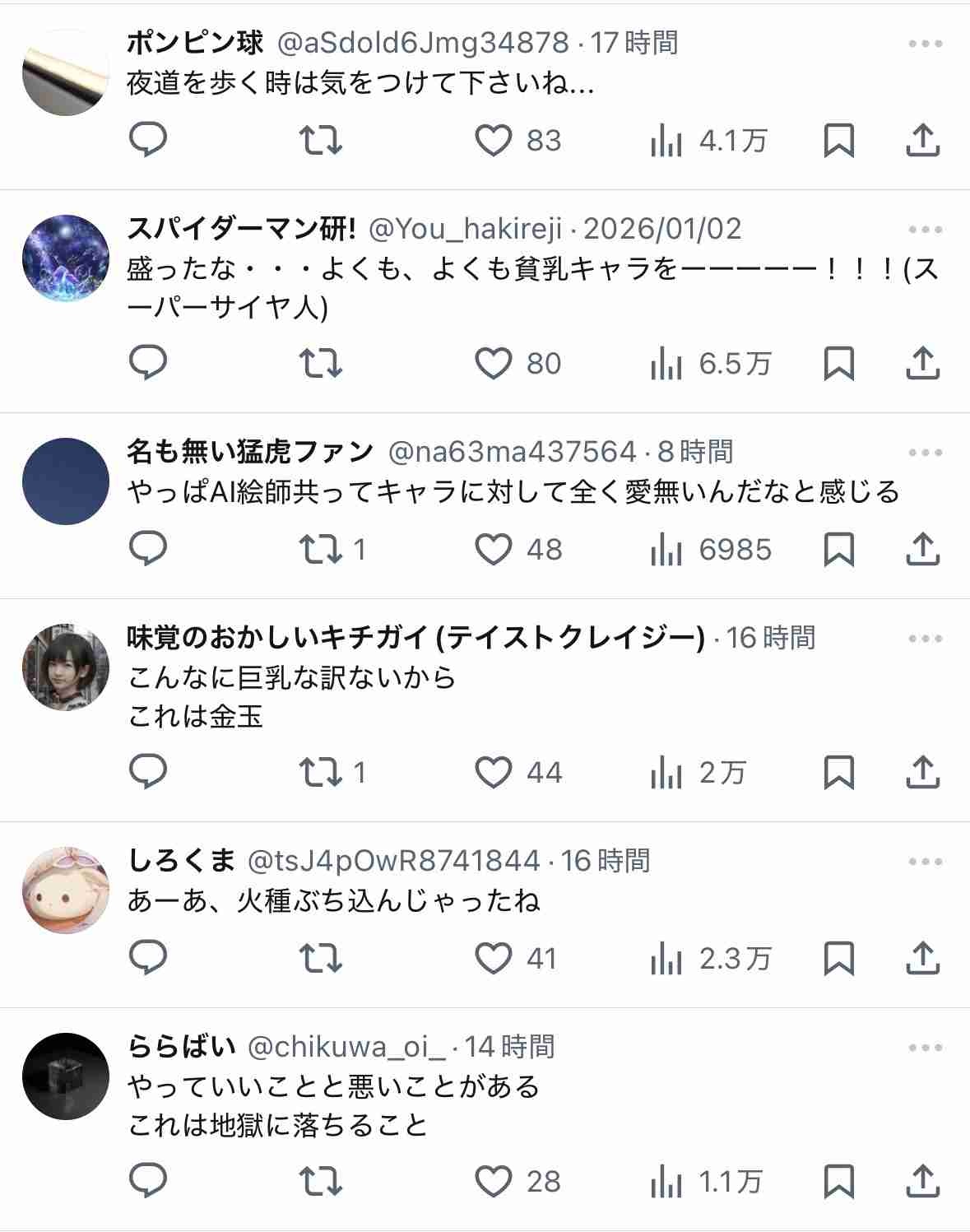The image size is (970, 1232).
Task: Bookmark しろくま's reply
Action: tap(838, 959)
